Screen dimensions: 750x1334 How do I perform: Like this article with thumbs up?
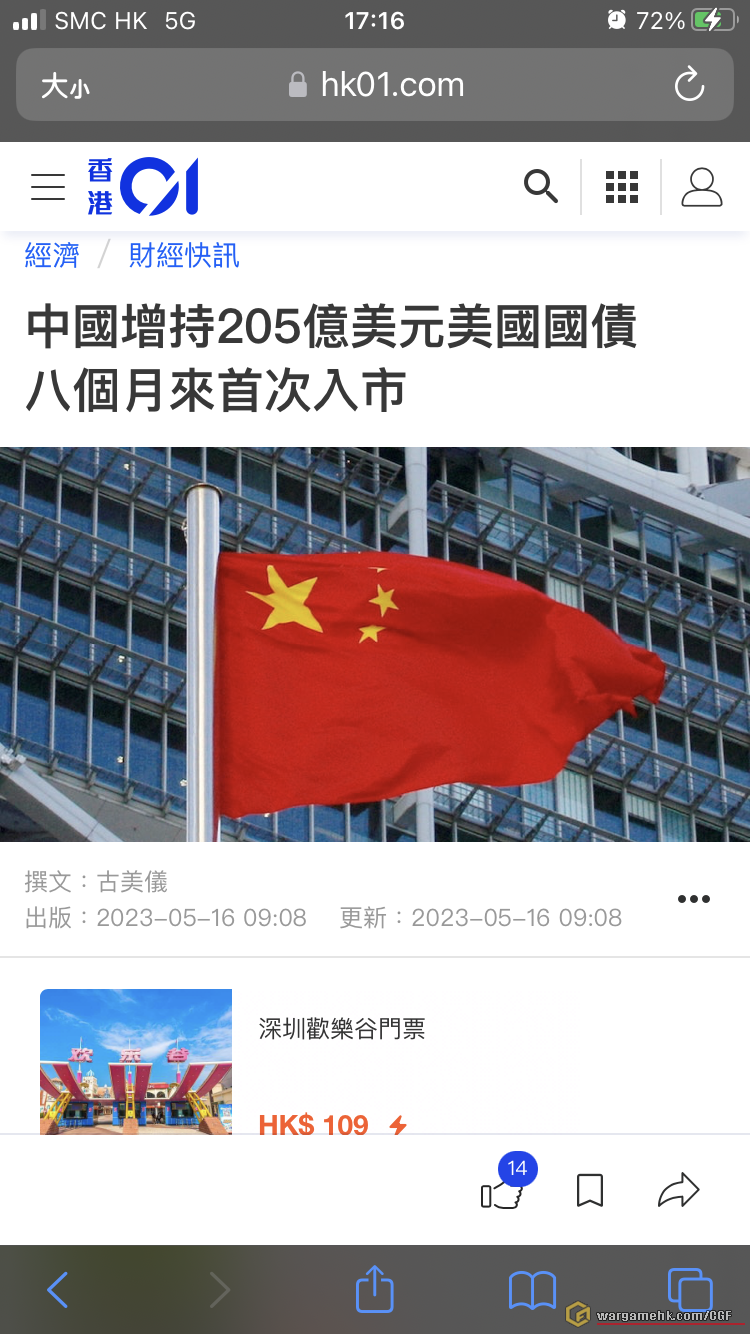pyautogui.click(x=502, y=1192)
